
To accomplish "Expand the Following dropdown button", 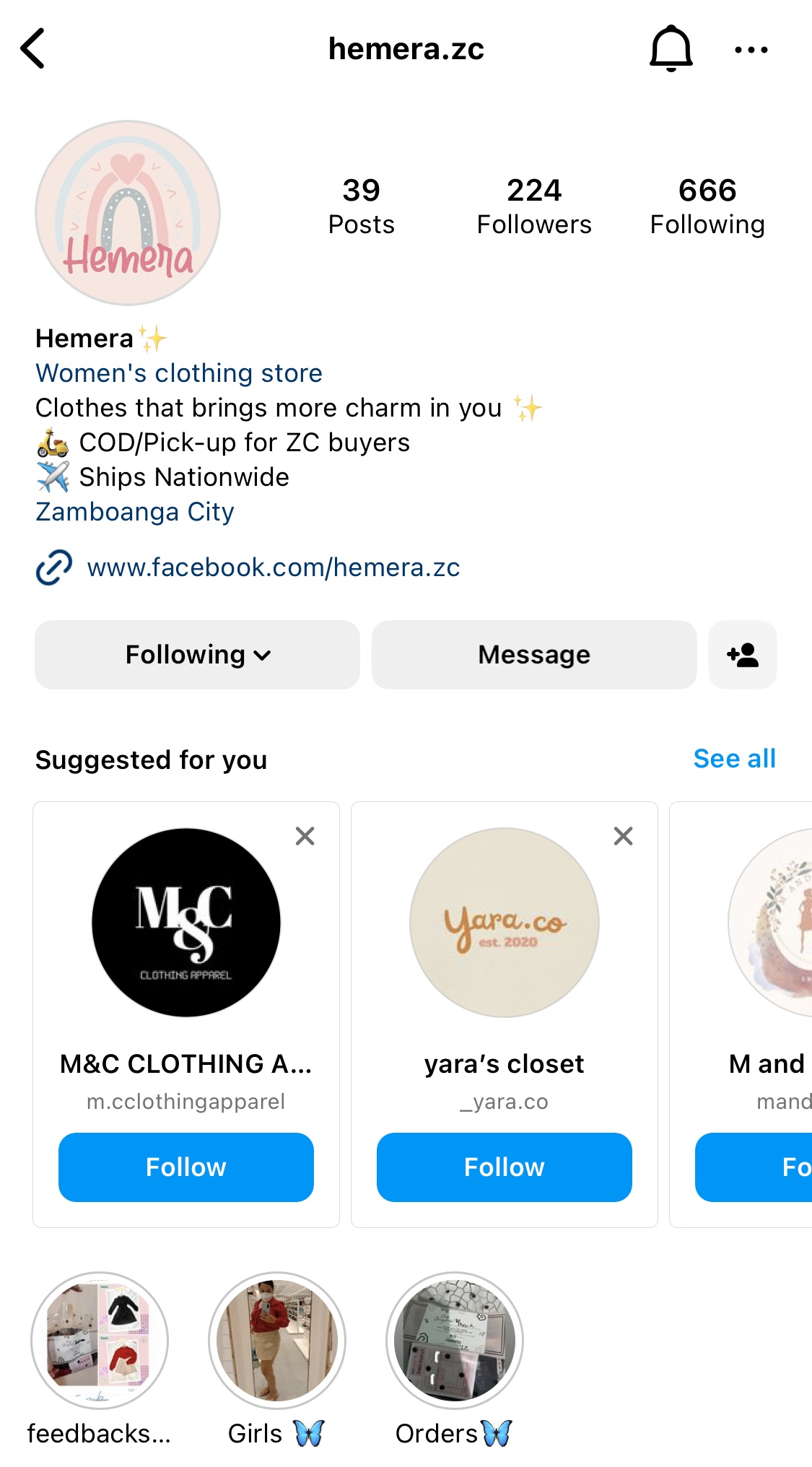I will tap(197, 655).
